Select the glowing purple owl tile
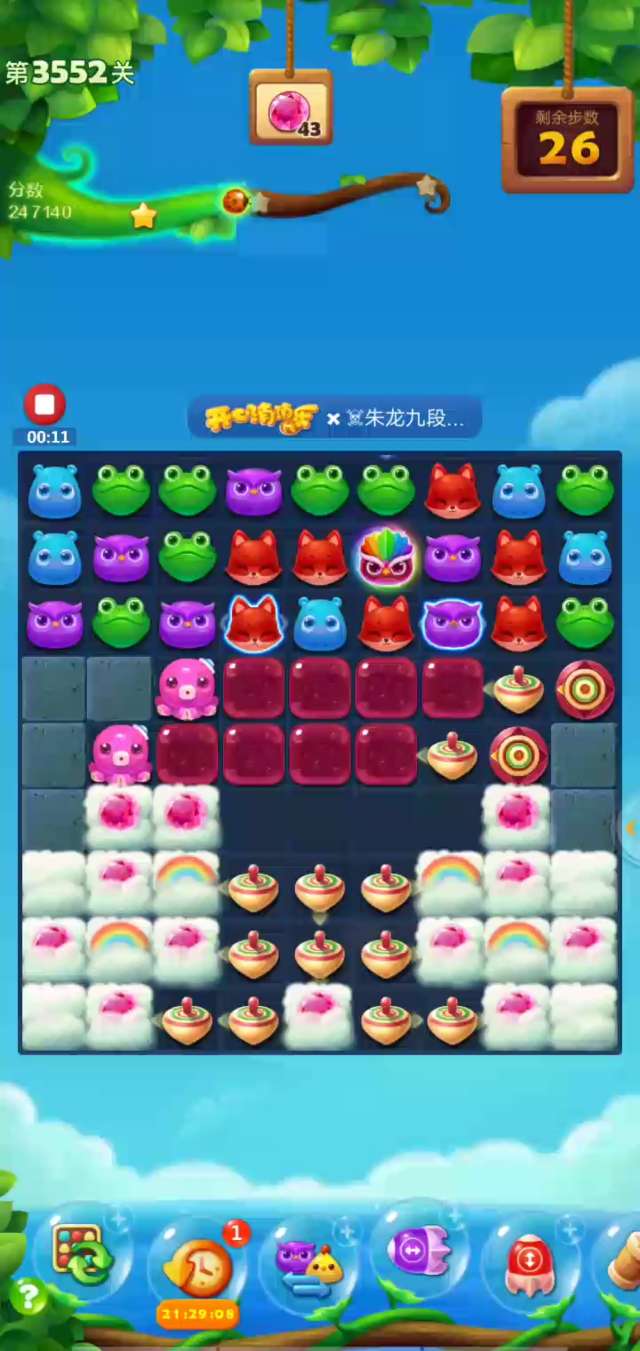This screenshot has height=1351, width=640. tap(452, 623)
